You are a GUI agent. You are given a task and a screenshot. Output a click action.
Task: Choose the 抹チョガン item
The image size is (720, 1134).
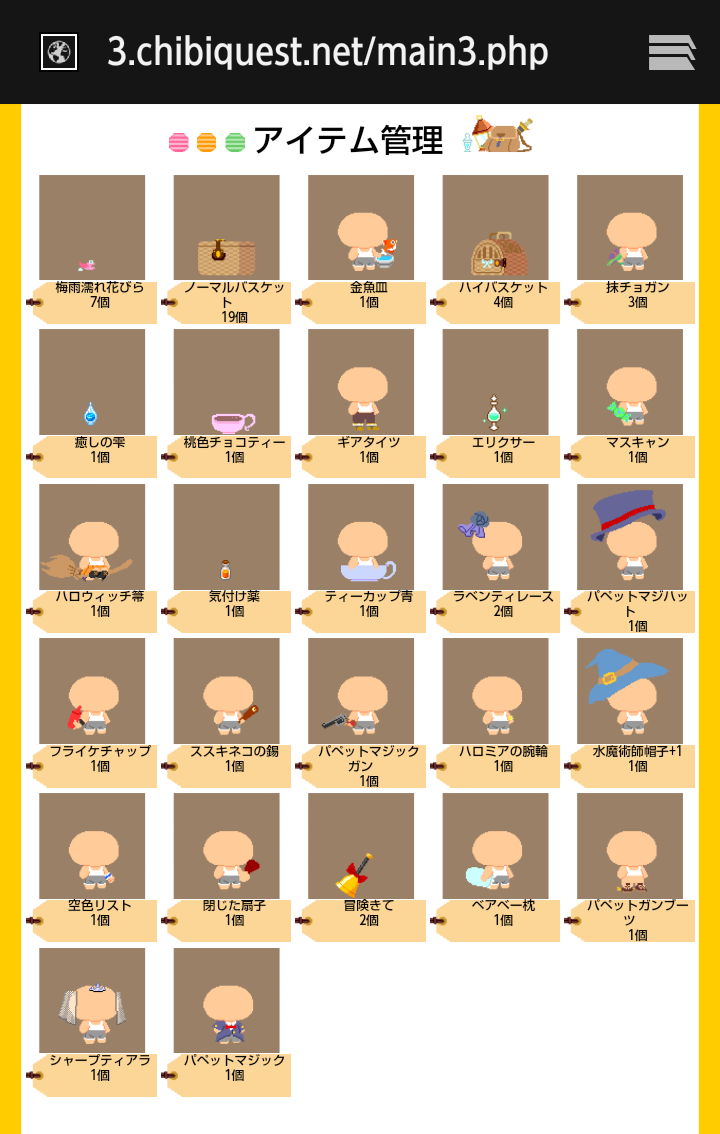coord(630,228)
